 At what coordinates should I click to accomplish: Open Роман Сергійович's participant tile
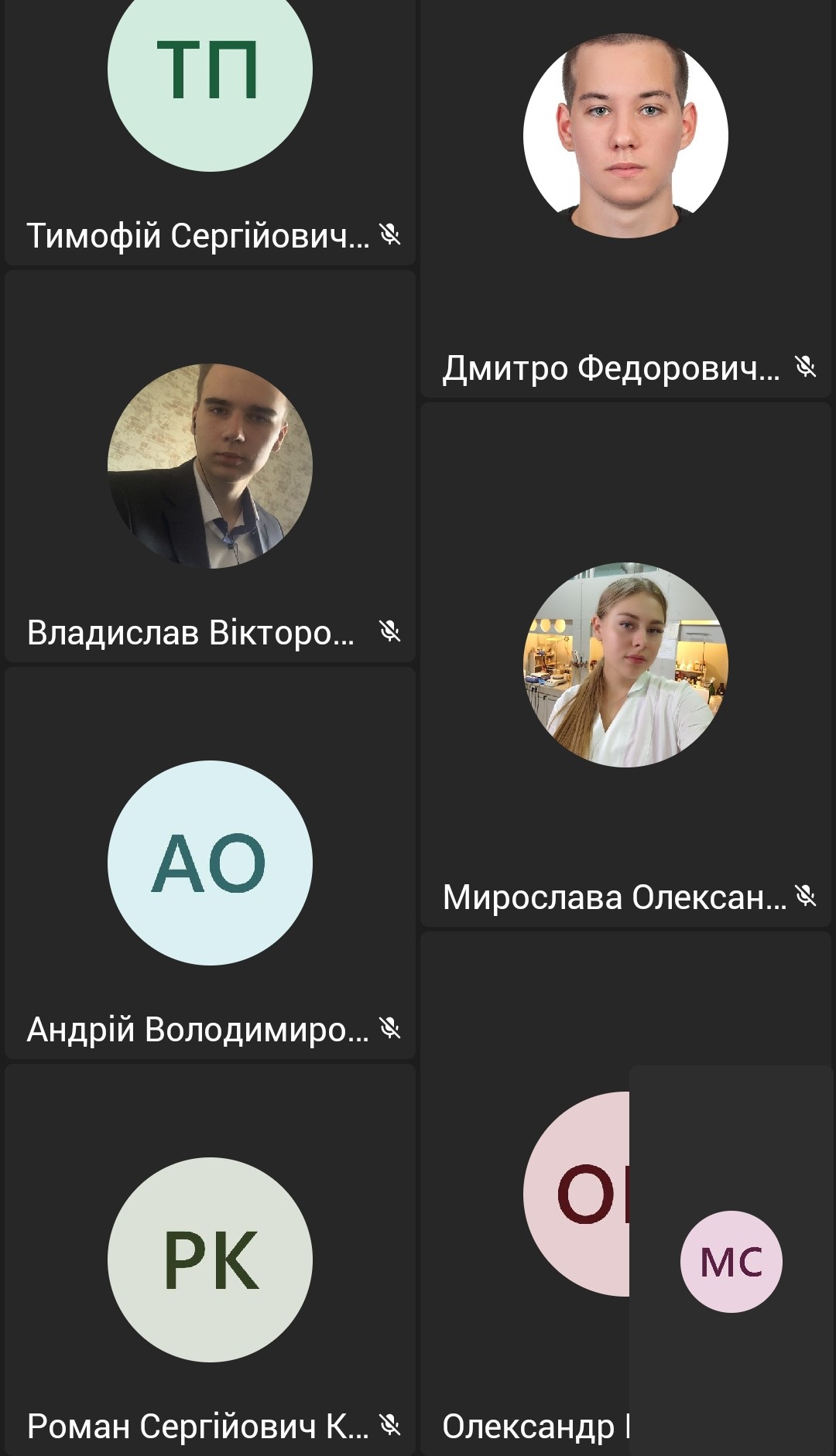pos(210,1259)
